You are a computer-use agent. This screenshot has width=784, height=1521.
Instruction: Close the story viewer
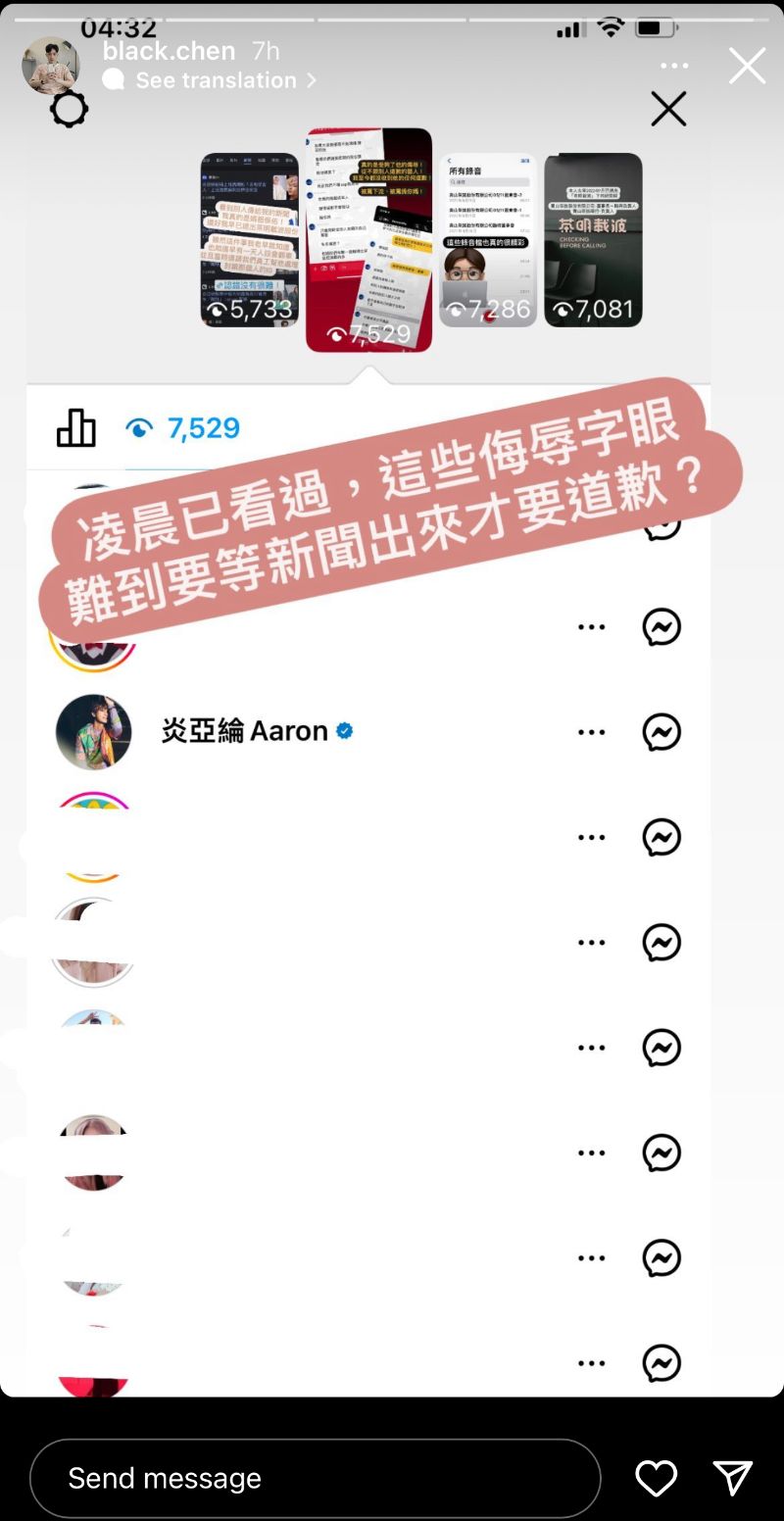pyautogui.click(x=747, y=67)
